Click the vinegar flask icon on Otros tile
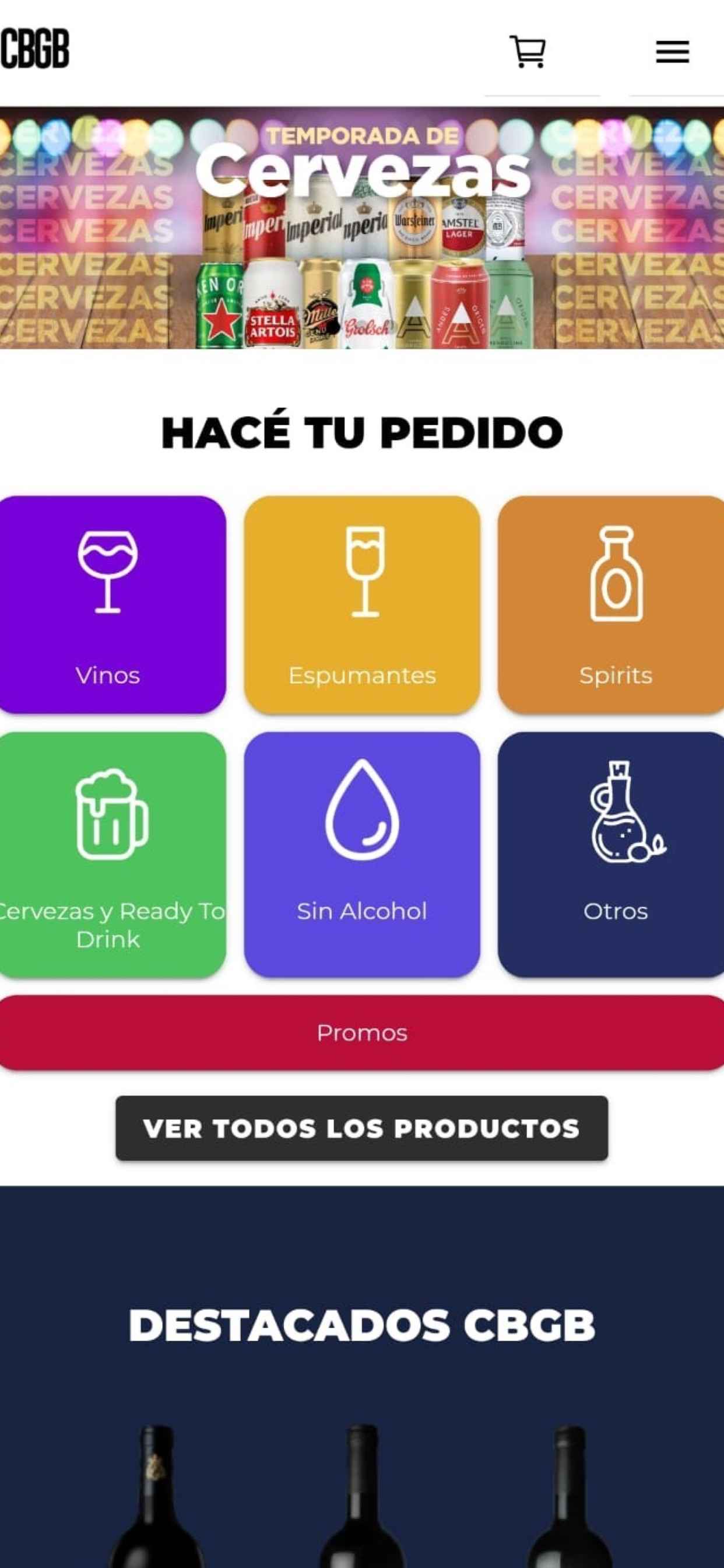This screenshot has height=1568, width=724. pos(616,815)
